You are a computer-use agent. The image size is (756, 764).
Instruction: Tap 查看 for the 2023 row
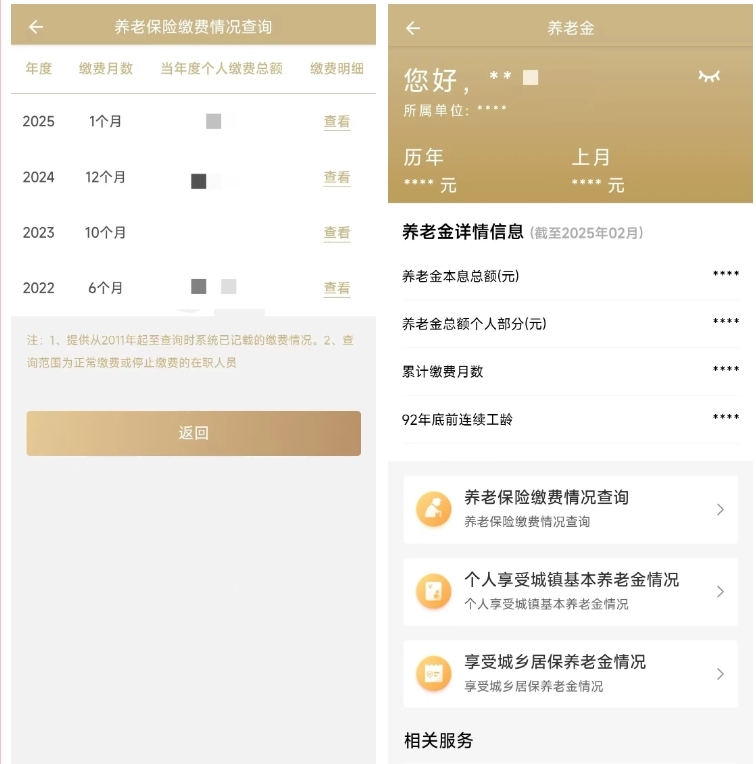(x=337, y=233)
